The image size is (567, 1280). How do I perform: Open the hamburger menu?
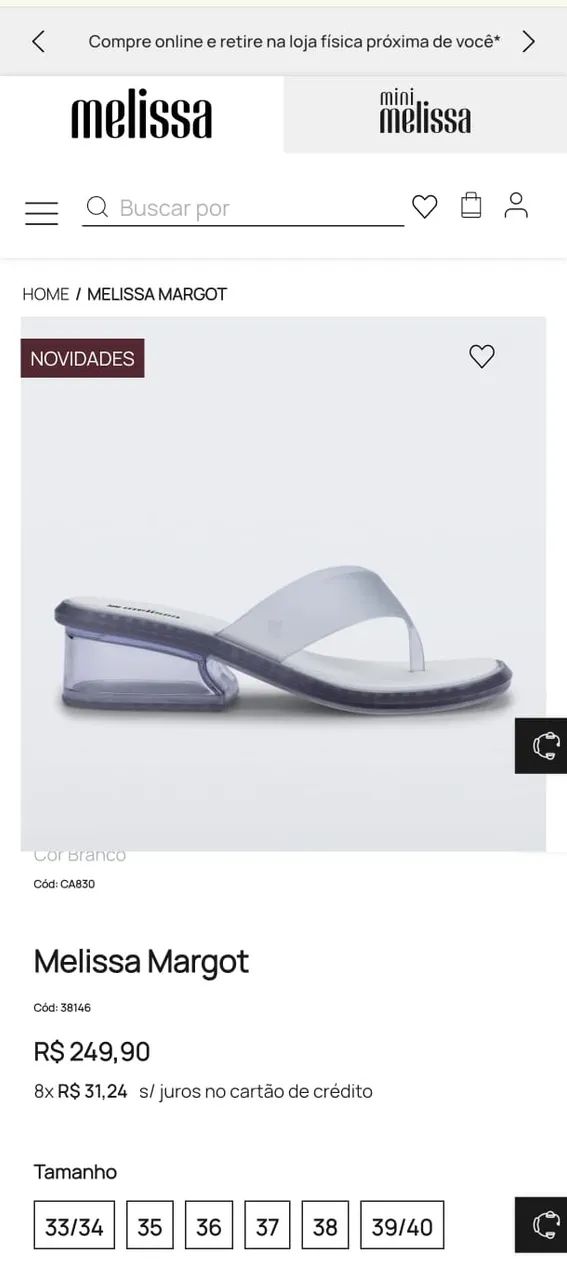(41, 212)
